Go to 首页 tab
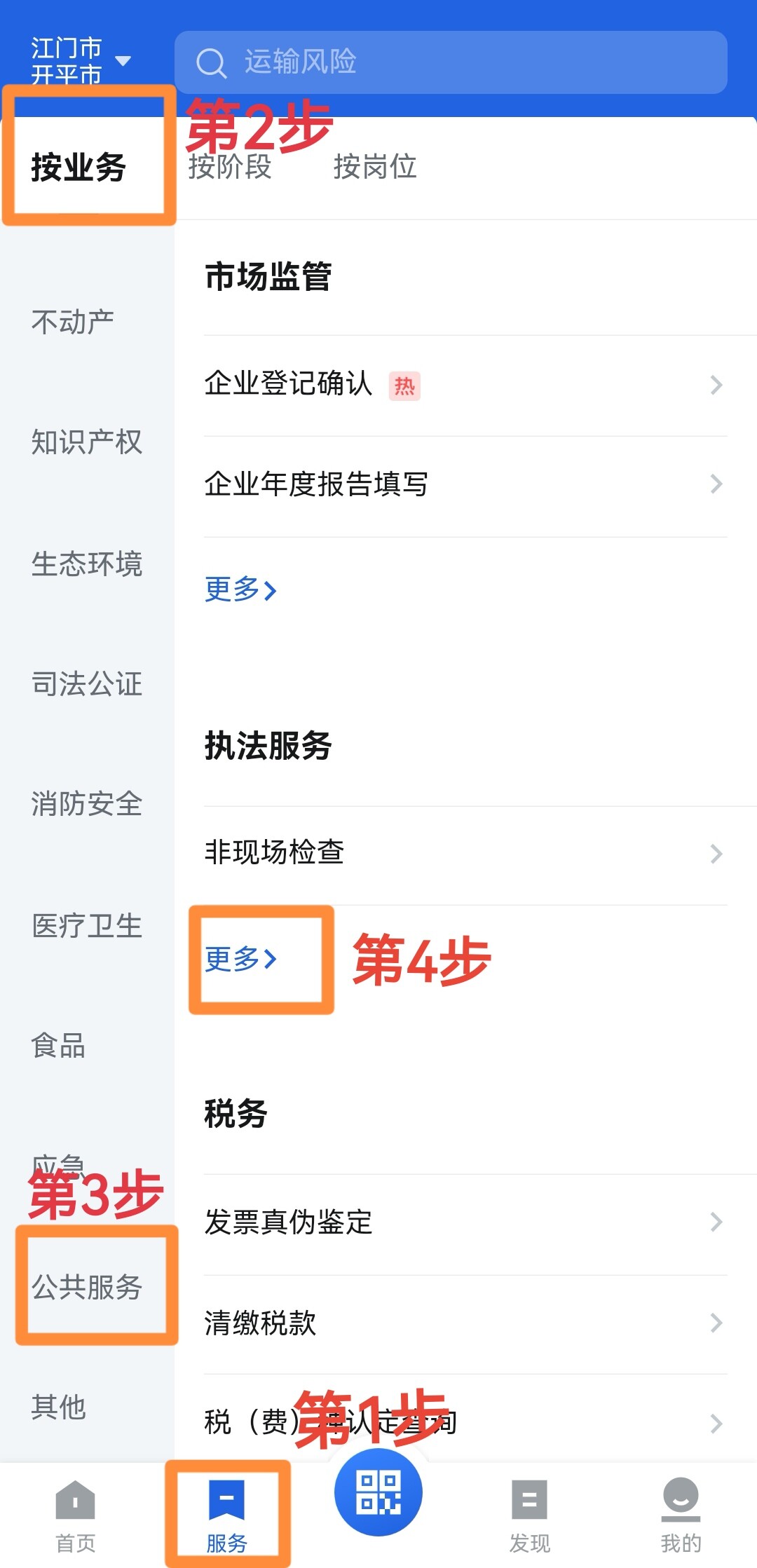The width and height of the screenshot is (757, 1568). [x=76, y=1516]
